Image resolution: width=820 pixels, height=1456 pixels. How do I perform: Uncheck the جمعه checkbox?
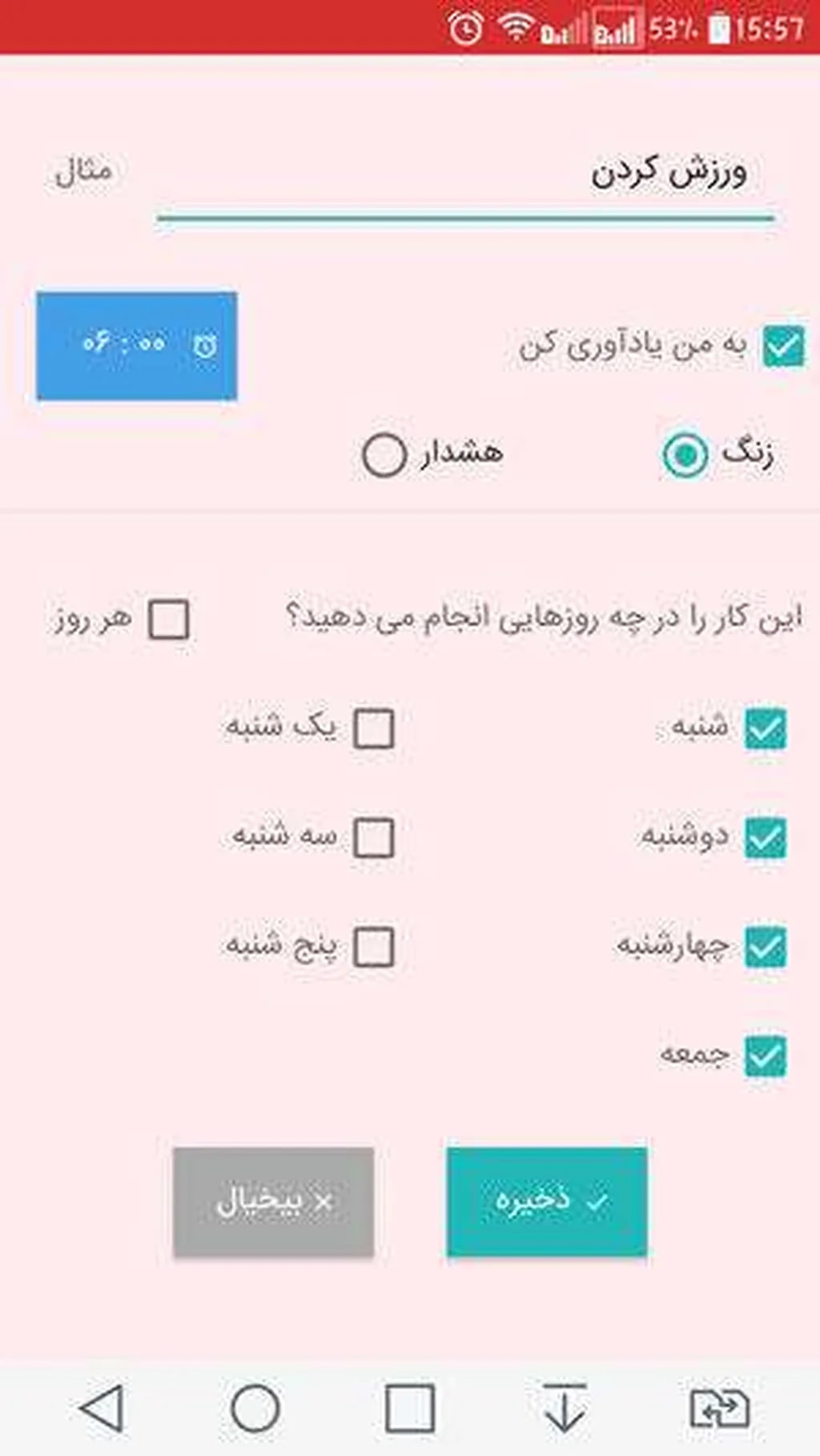click(765, 1055)
